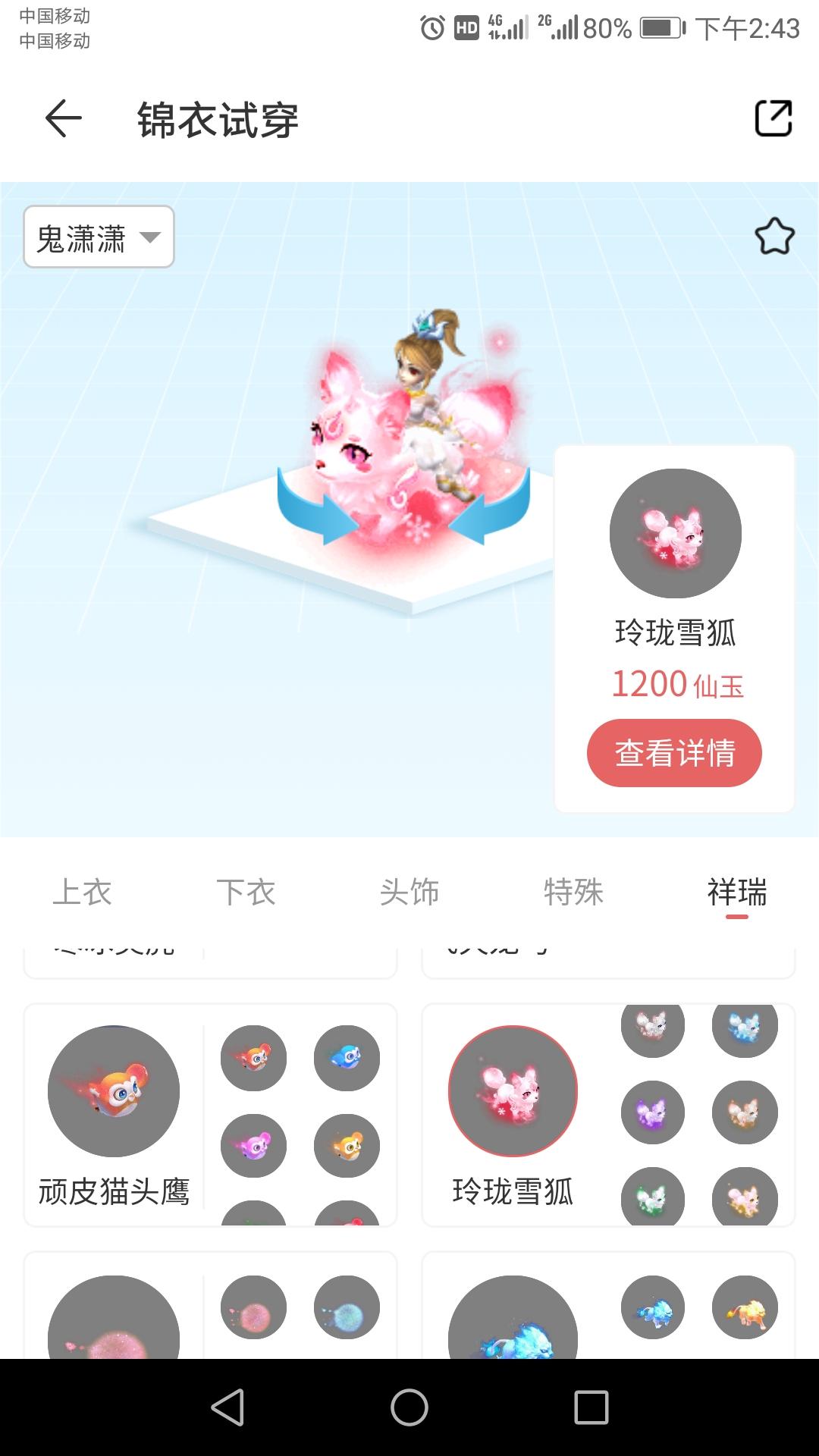Select the 顽皮猫头鹰 mount
Image resolution: width=819 pixels, height=1456 pixels.
(x=114, y=1092)
